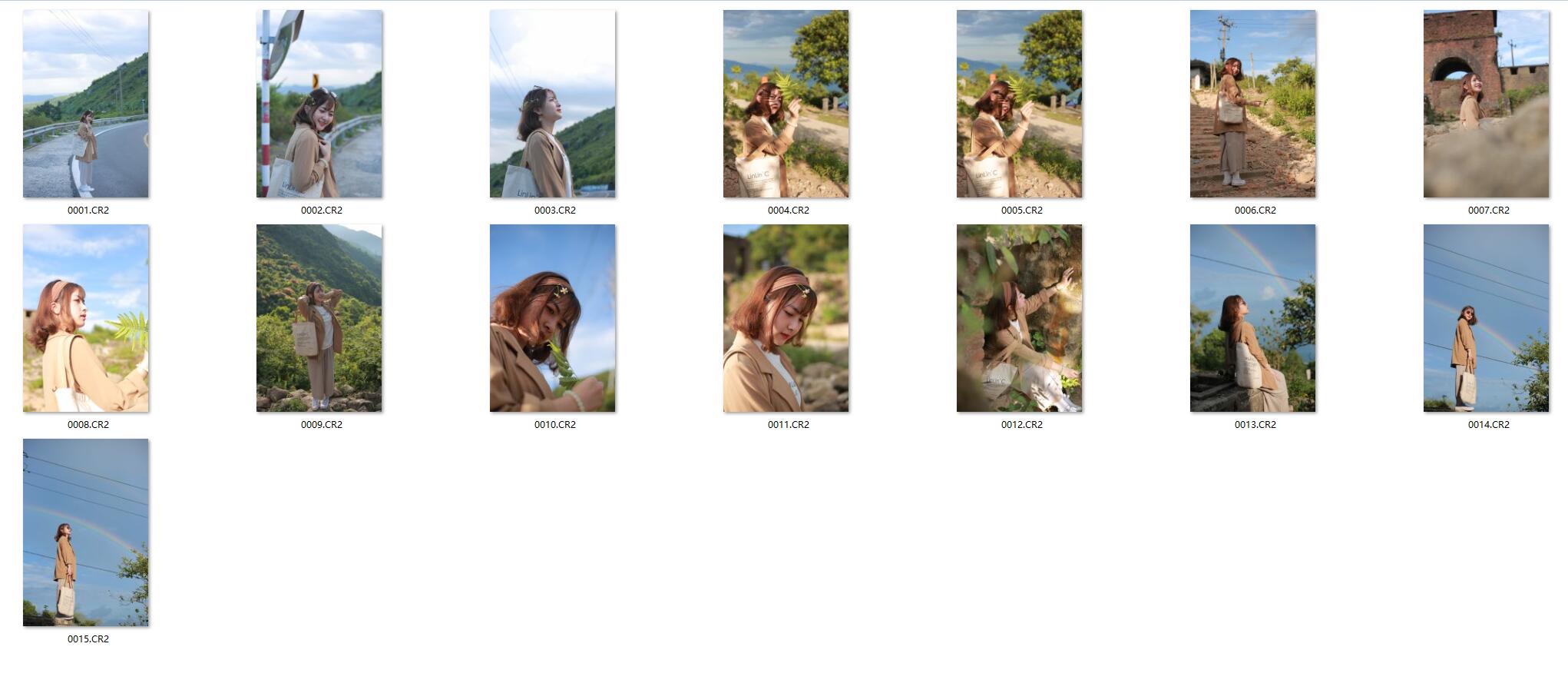Click the 0004.CR2 image file

[x=786, y=104]
